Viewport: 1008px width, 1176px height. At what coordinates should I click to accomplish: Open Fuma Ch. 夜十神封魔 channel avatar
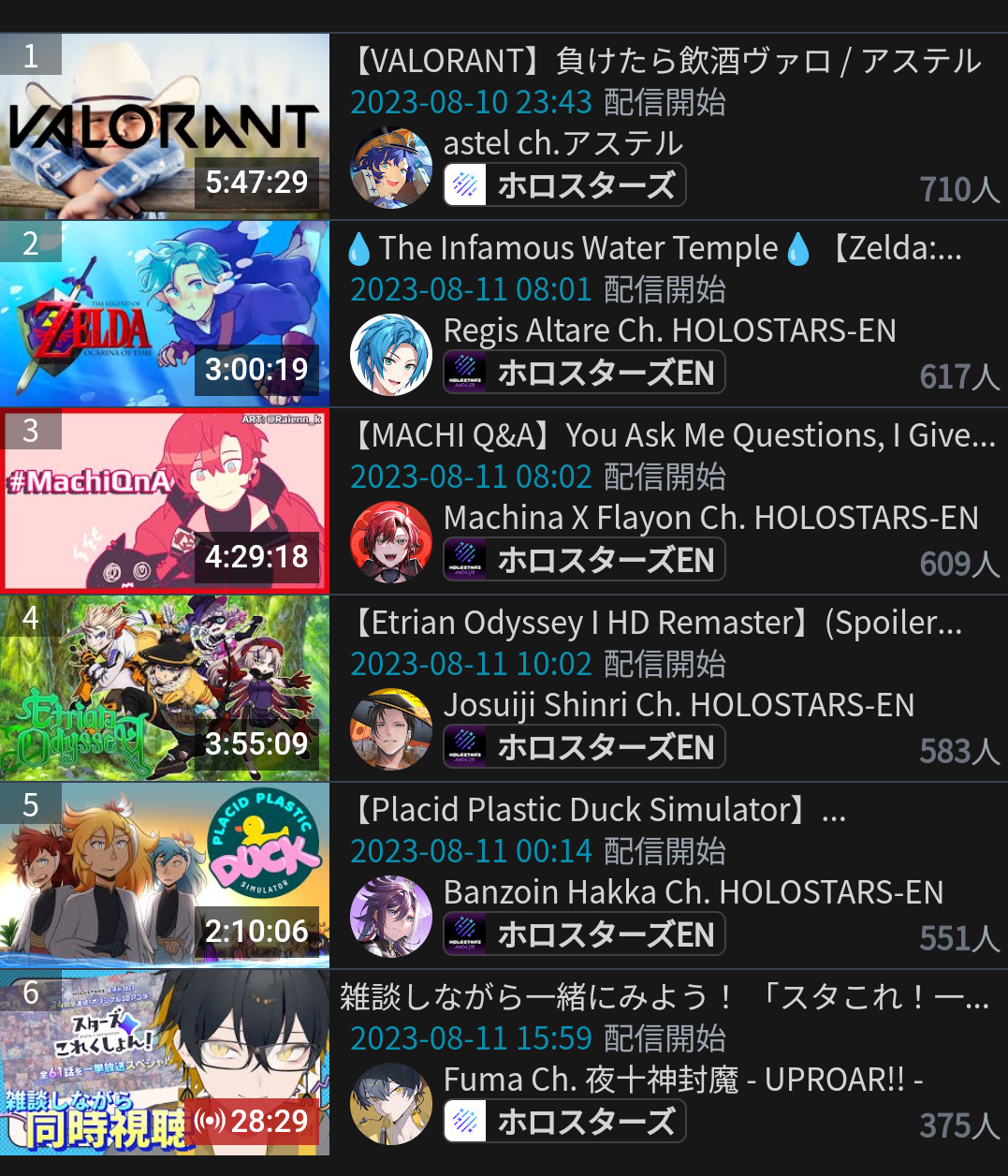click(x=390, y=1104)
